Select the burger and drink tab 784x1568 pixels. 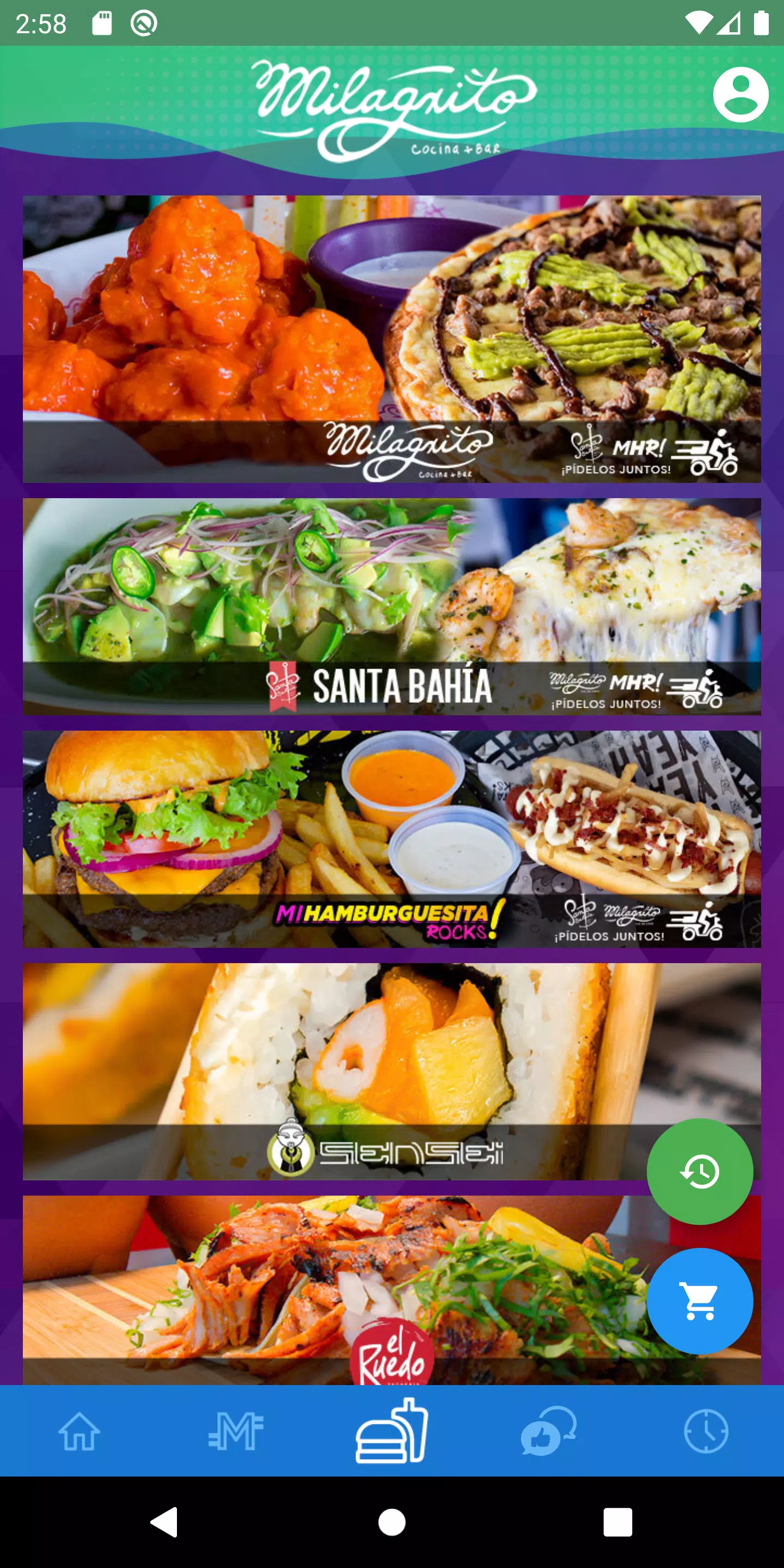(x=392, y=1430)
